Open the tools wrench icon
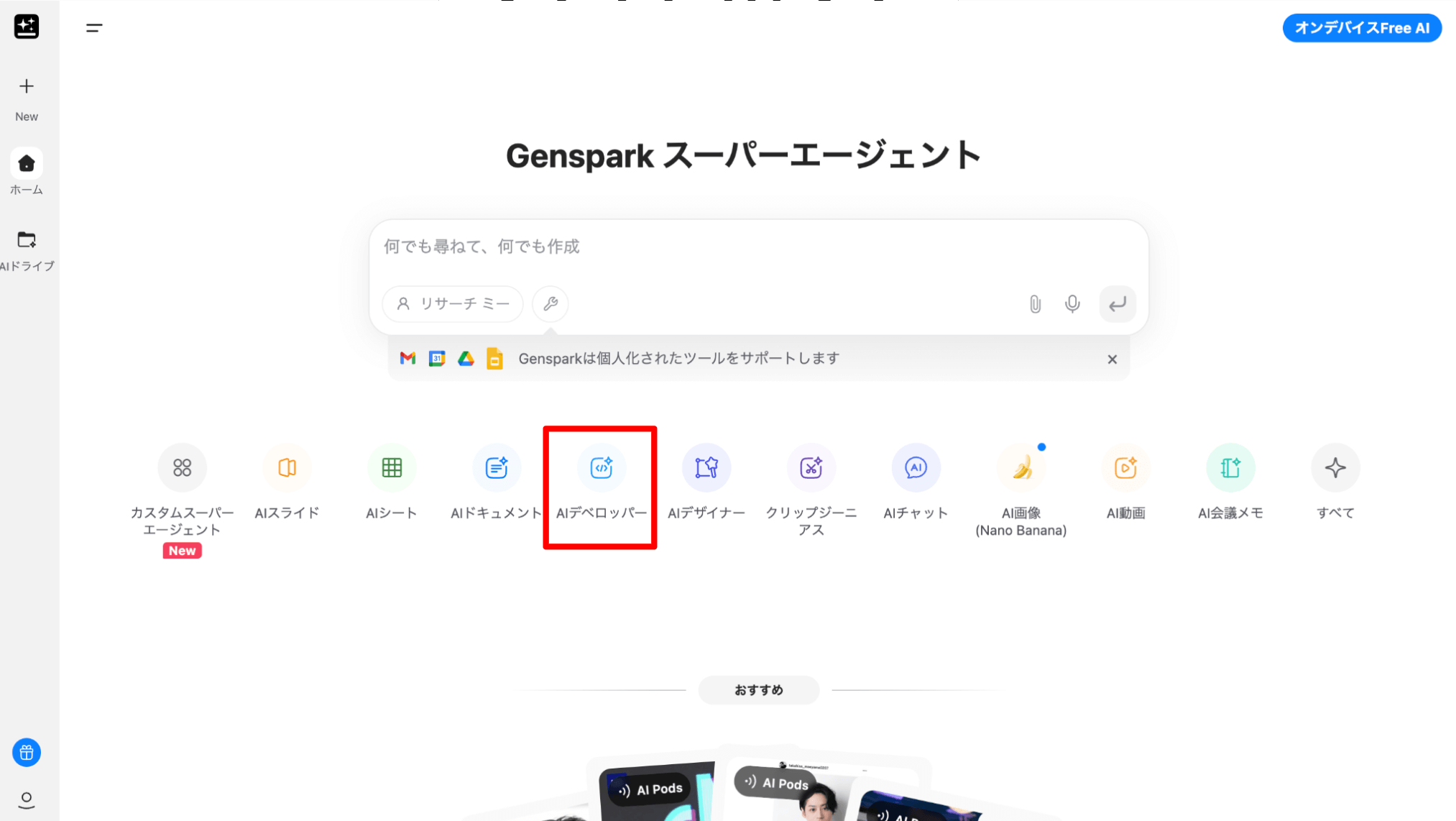The height and width of the screenshot is (821, 1456). 550,304
